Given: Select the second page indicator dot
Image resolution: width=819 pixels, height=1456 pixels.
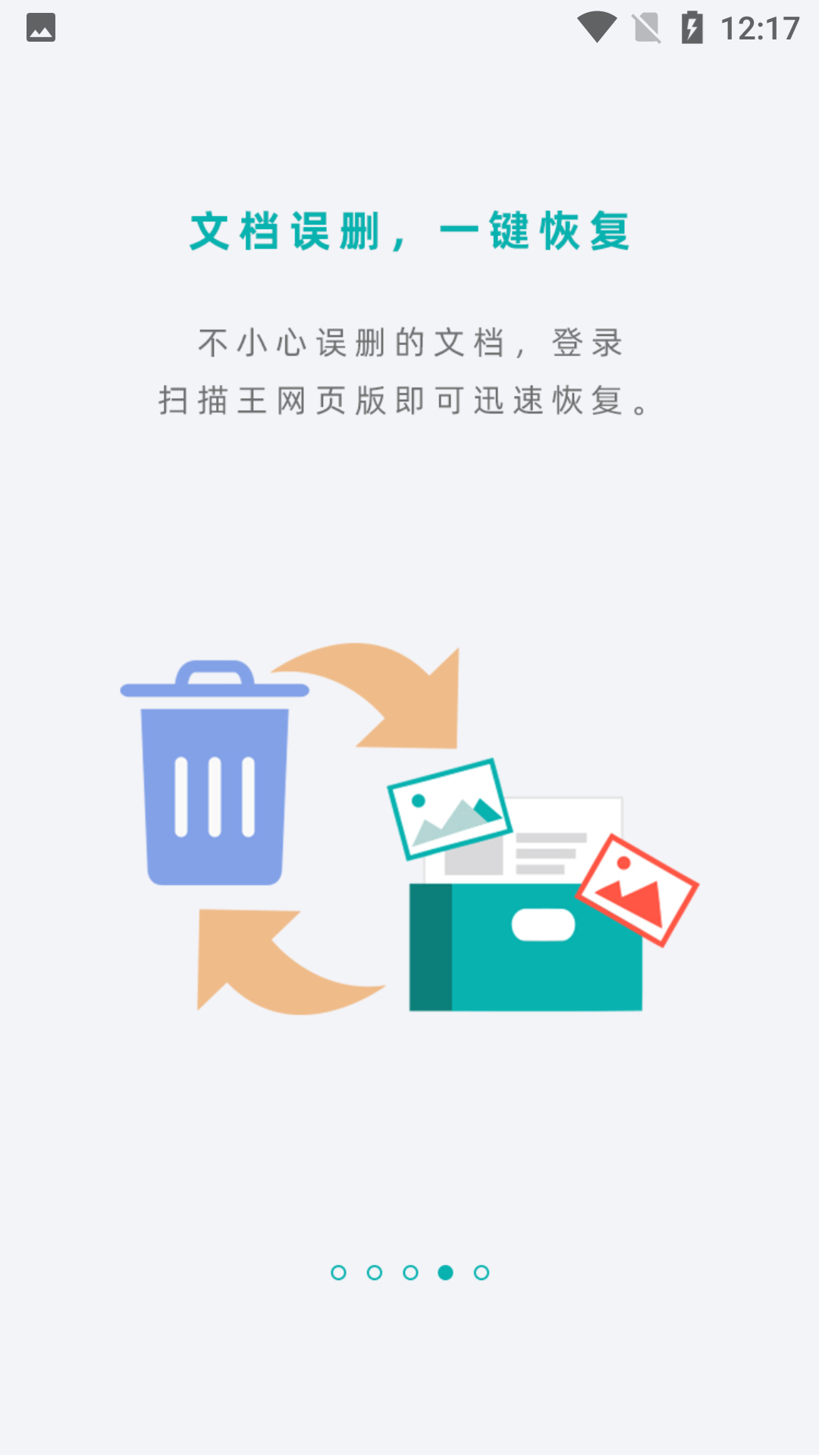Looking at the screenshot, I should click(374, 1272).
